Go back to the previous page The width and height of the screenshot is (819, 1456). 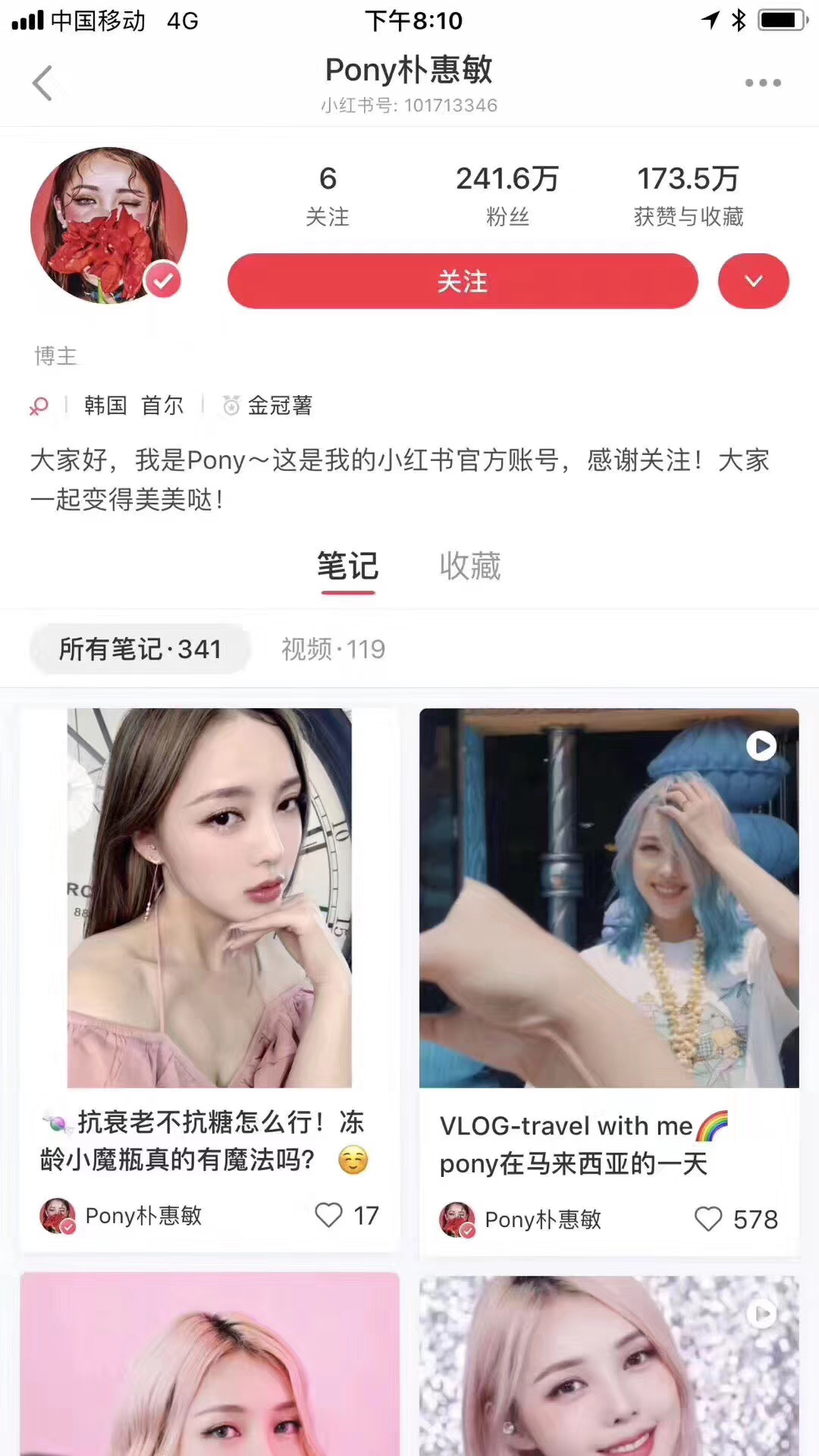tap(43, 83)
